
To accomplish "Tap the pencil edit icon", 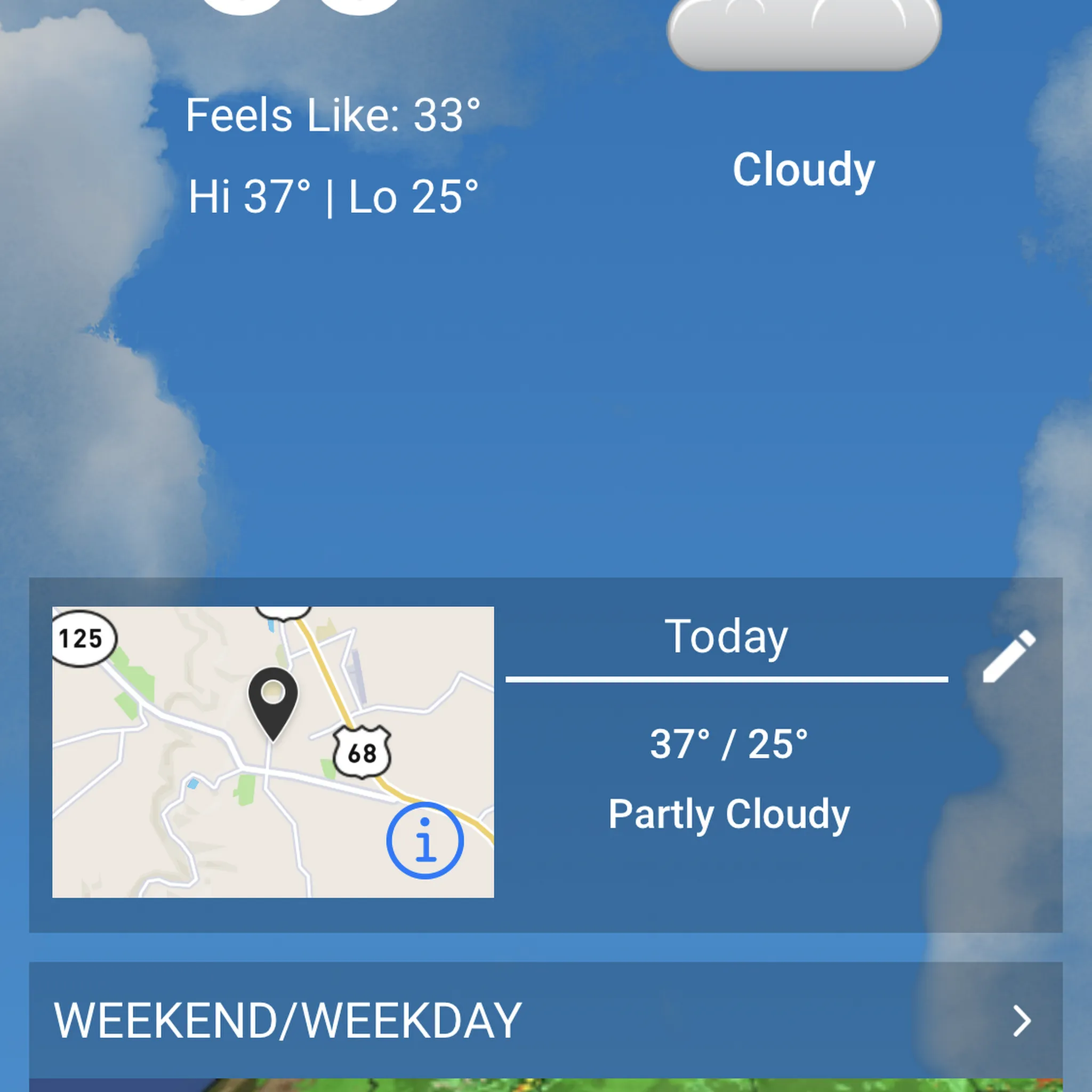I will (x=1009, y=656).
